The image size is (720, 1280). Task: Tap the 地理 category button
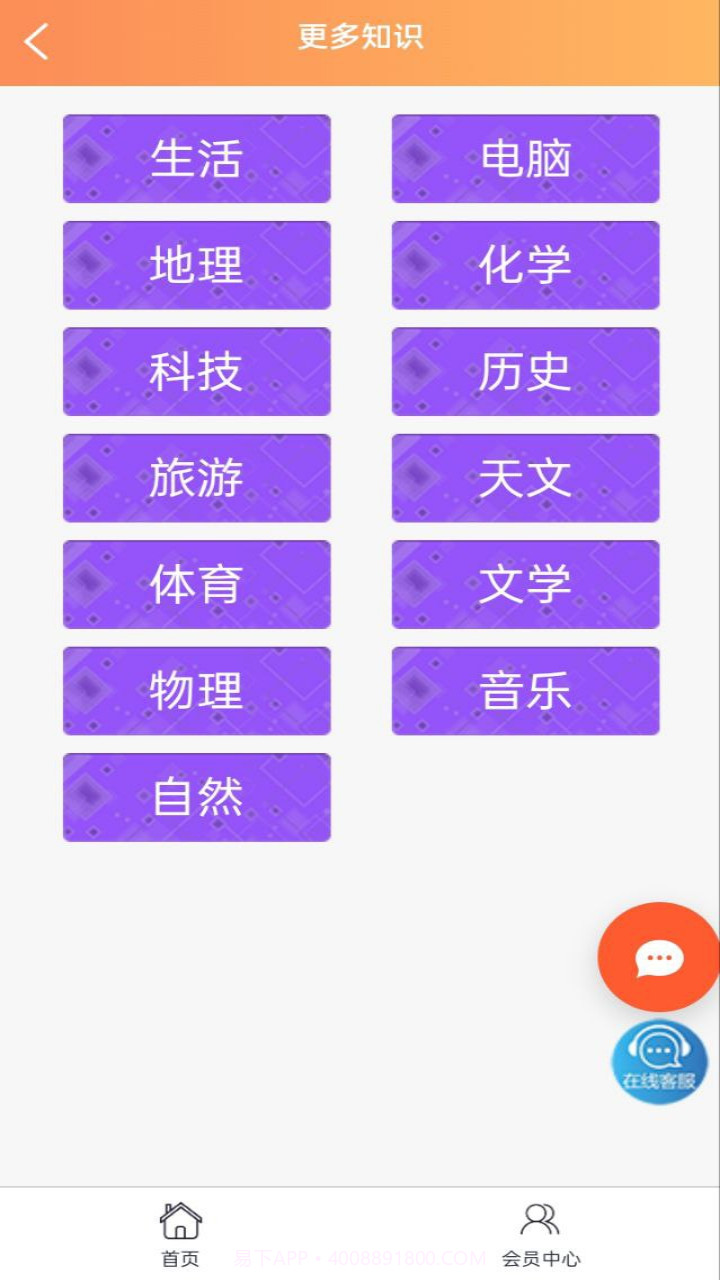click(196, 265)
